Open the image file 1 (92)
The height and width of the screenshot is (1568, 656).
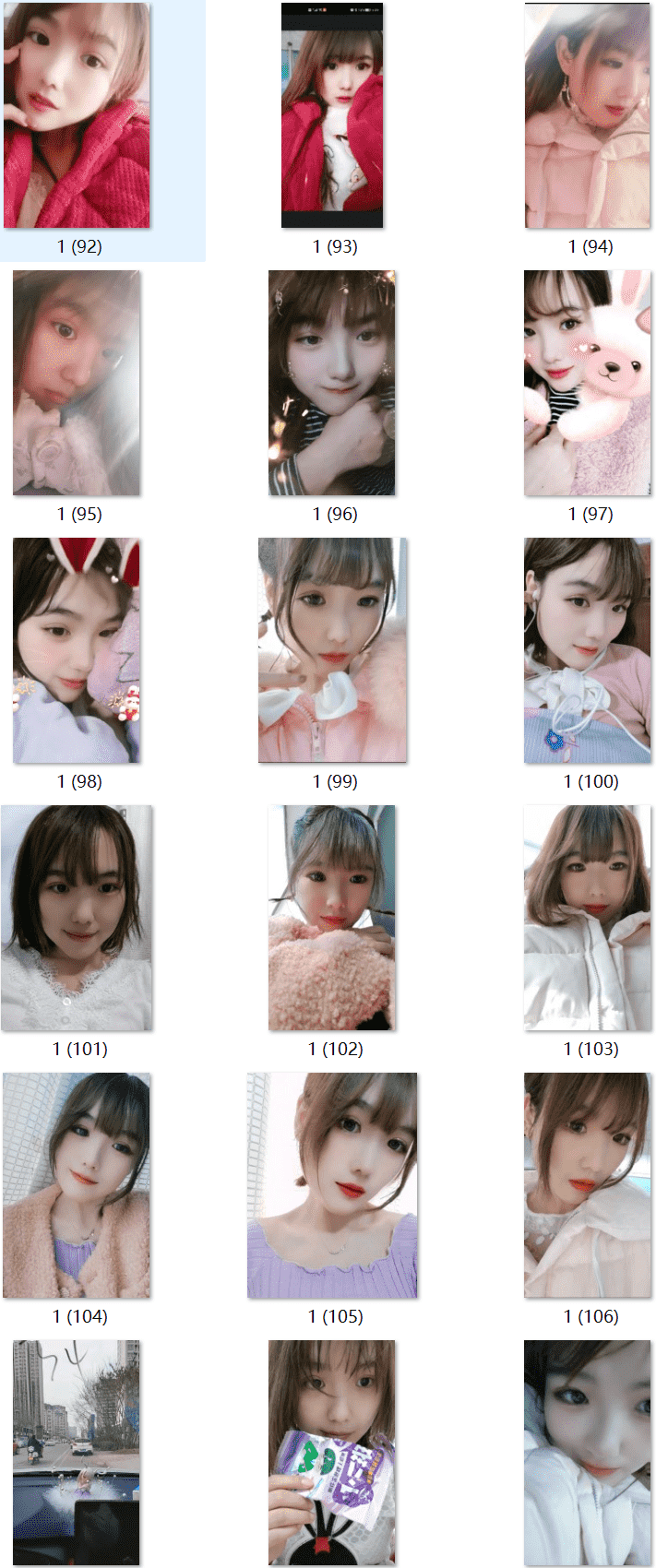tap(77, 115)
